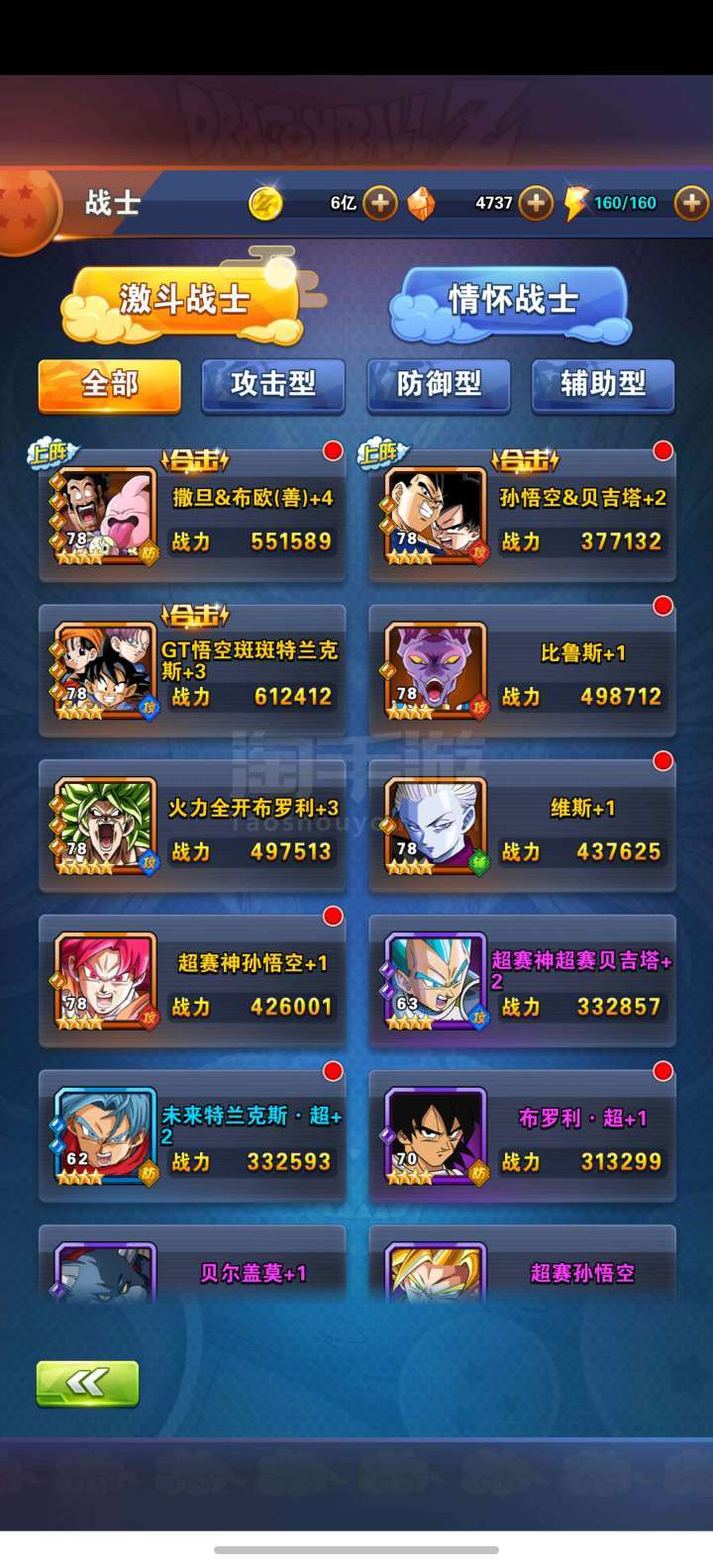The height and width of the screenshot is (1568, 713).
Task: Open the GT悟空斑斑特兰克斯+3 card
Action: tap(192, 671)
